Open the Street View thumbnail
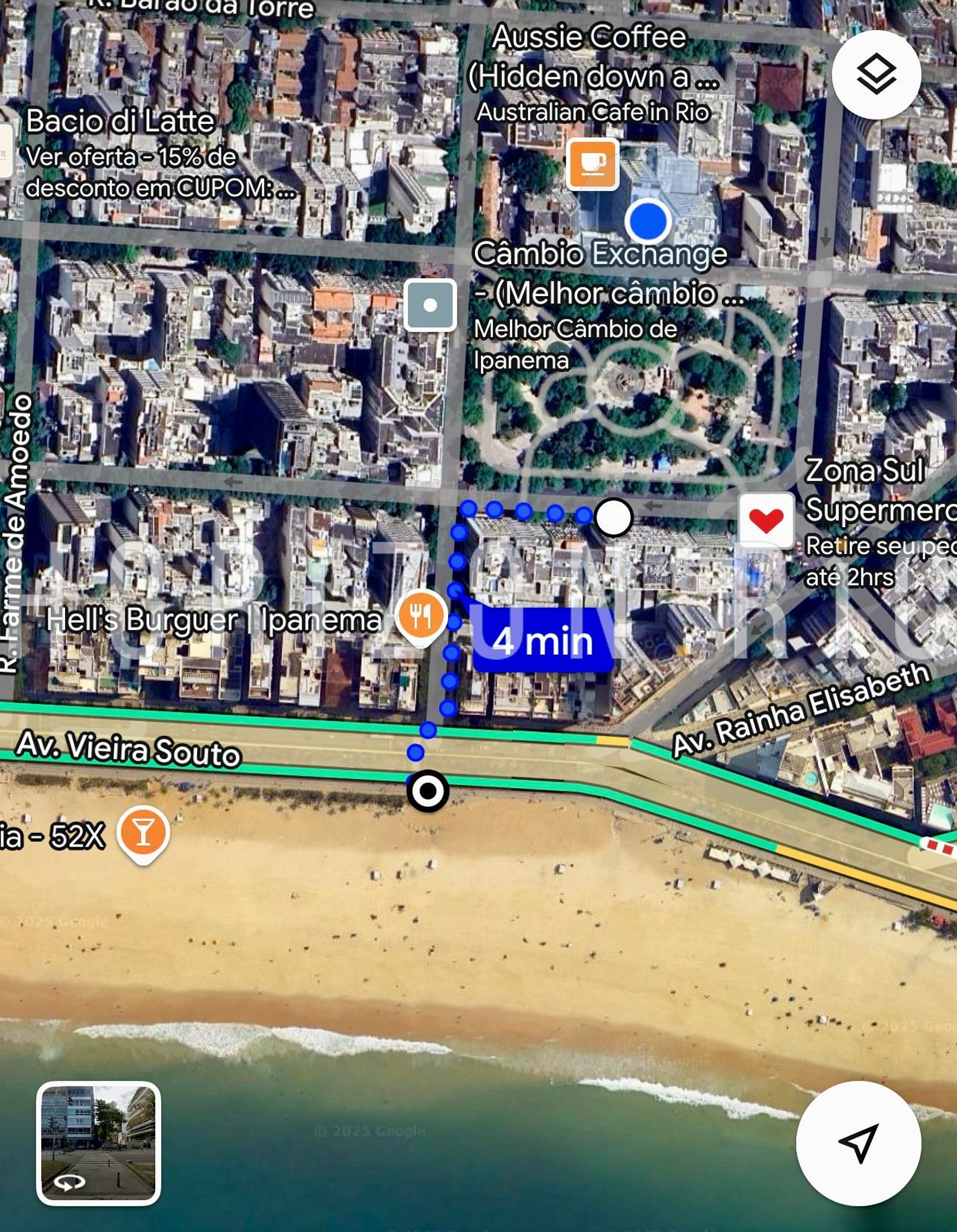Image resolution: width=957 pixels, height=1232 pixels. [x=99, y=1143]
